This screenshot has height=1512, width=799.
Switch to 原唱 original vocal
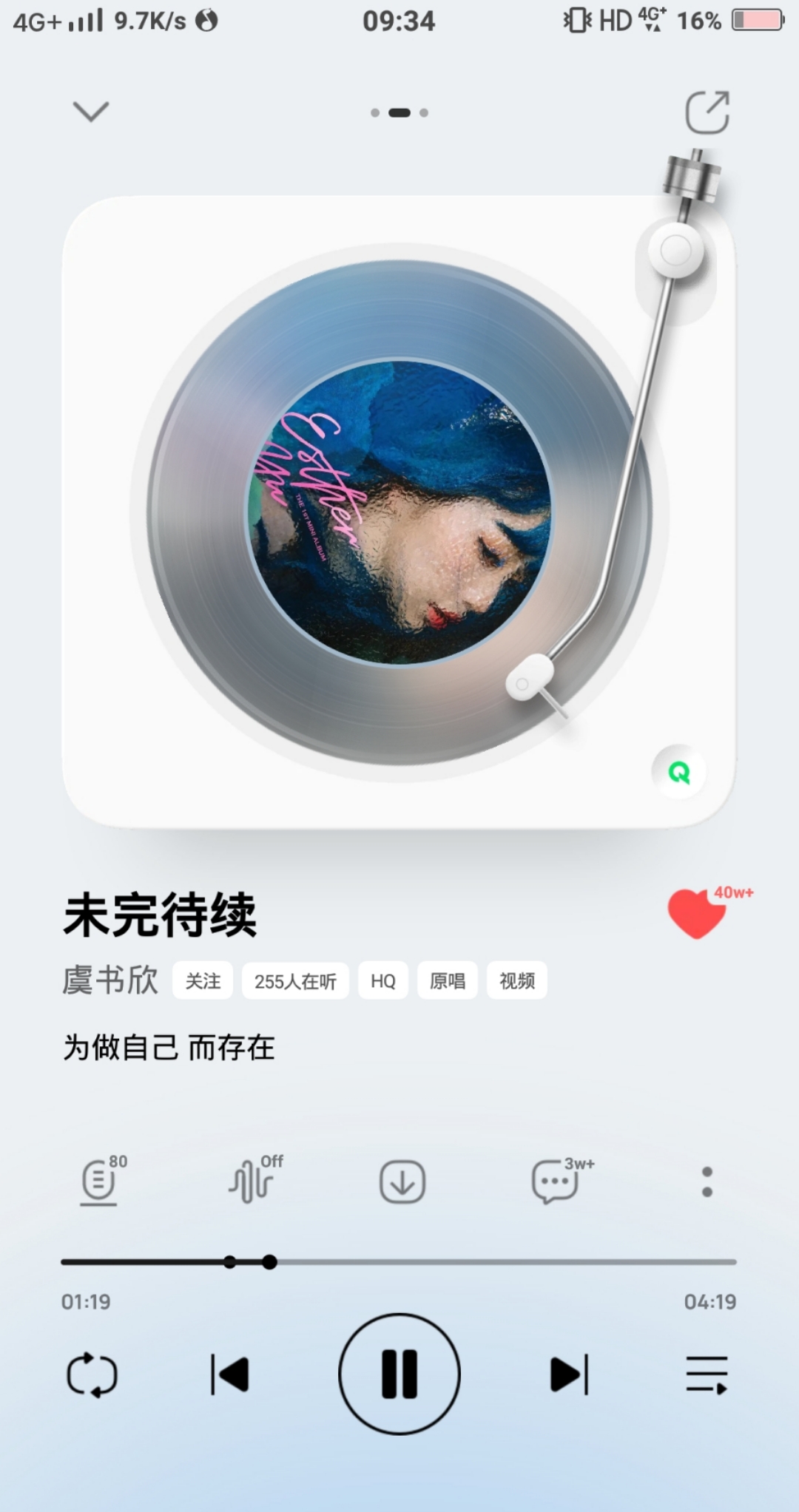pyautogui.click(x=447, y=980)
